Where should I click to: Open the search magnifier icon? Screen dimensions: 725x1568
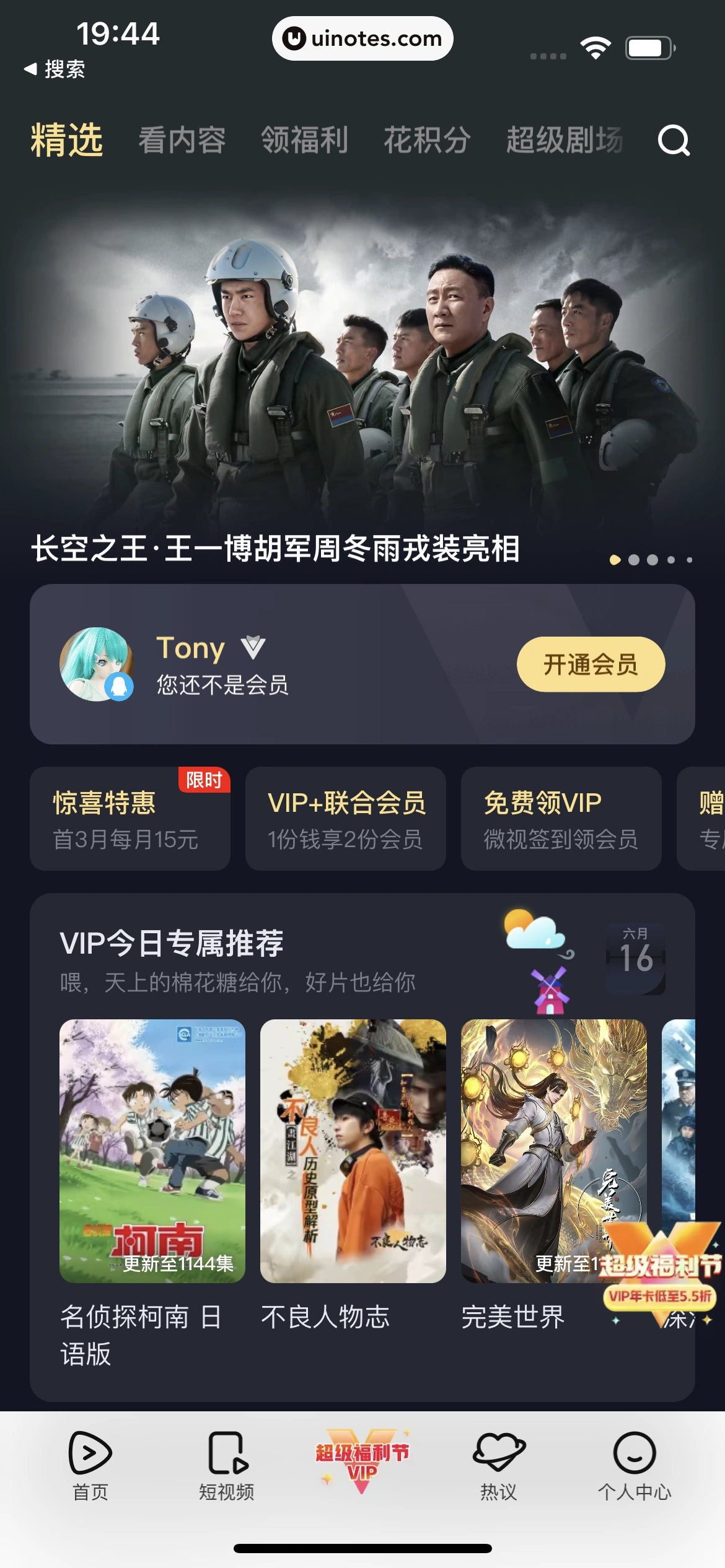pos(673,141)
